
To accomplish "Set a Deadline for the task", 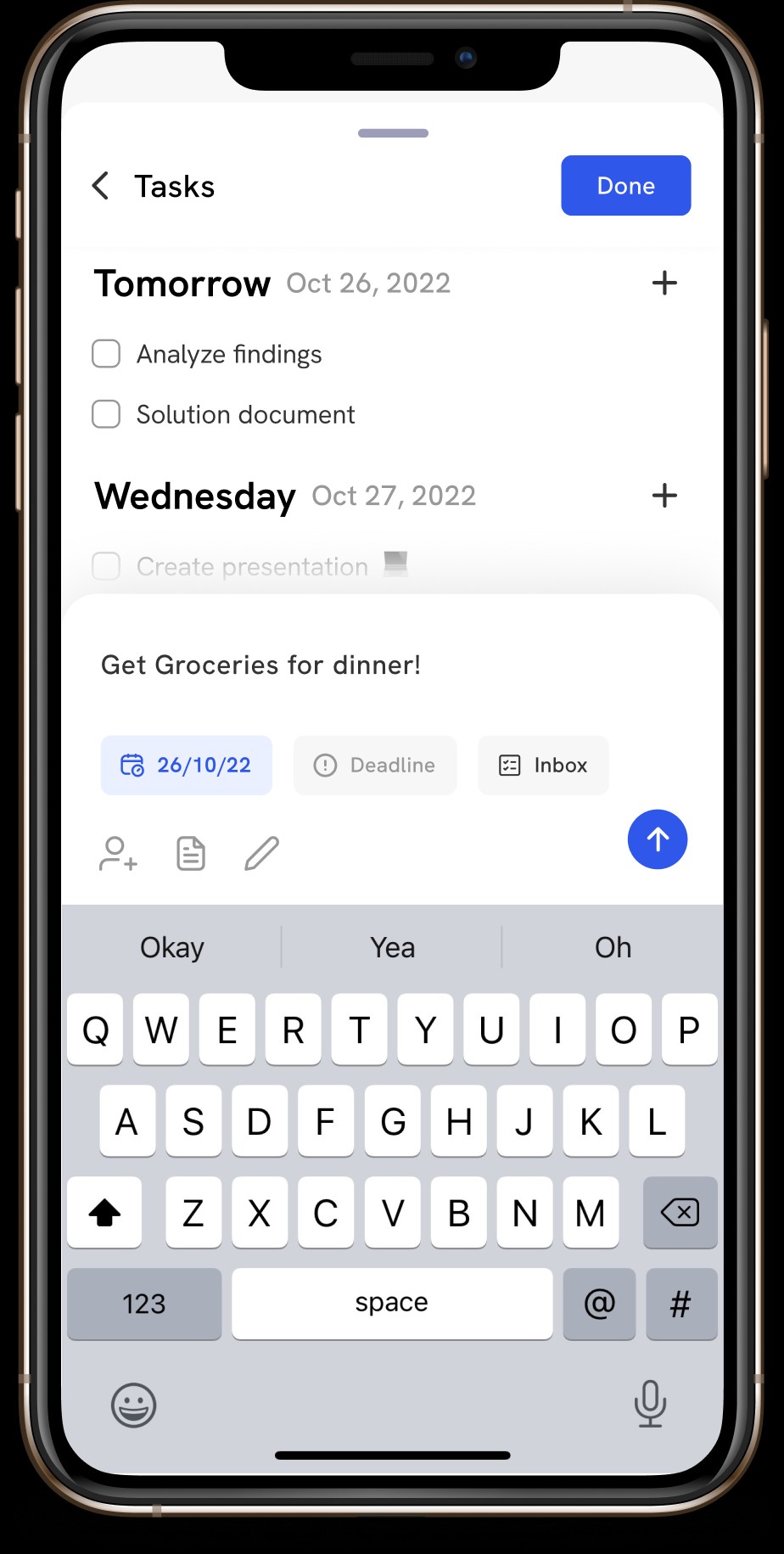I will click(375, 766).
